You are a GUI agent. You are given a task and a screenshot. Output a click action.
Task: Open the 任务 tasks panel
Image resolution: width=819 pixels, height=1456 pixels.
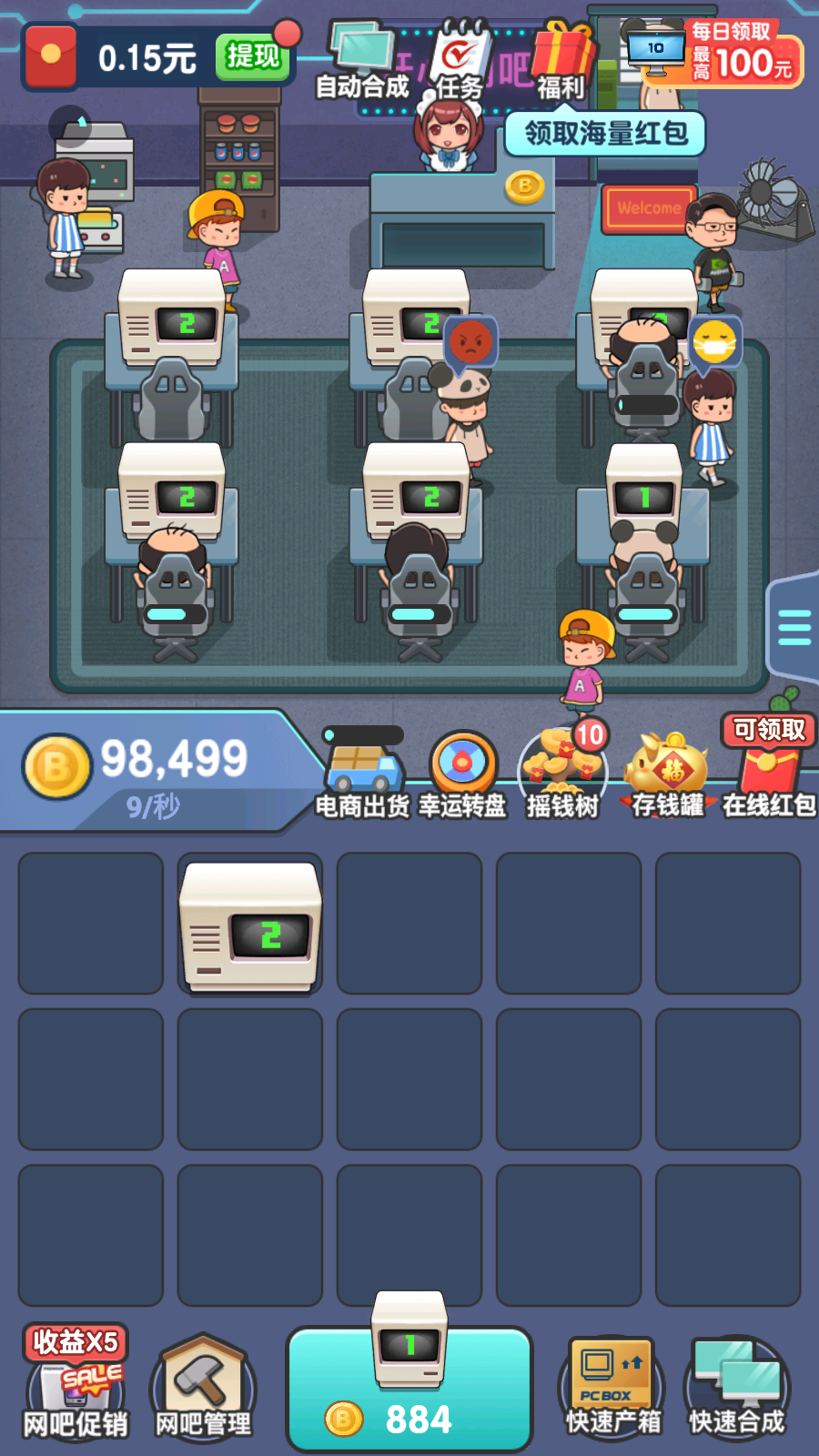click(x=460, y=62)
